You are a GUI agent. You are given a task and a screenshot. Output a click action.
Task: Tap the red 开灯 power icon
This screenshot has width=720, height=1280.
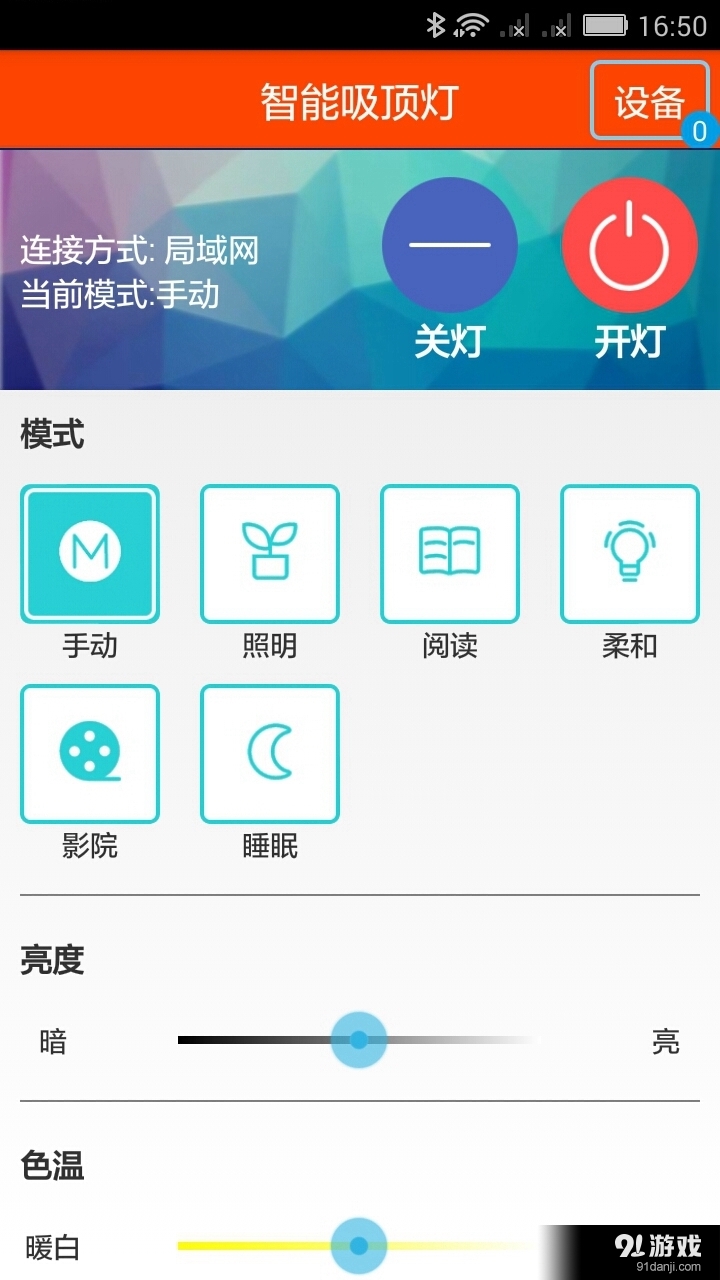click(x=629, y=245)
